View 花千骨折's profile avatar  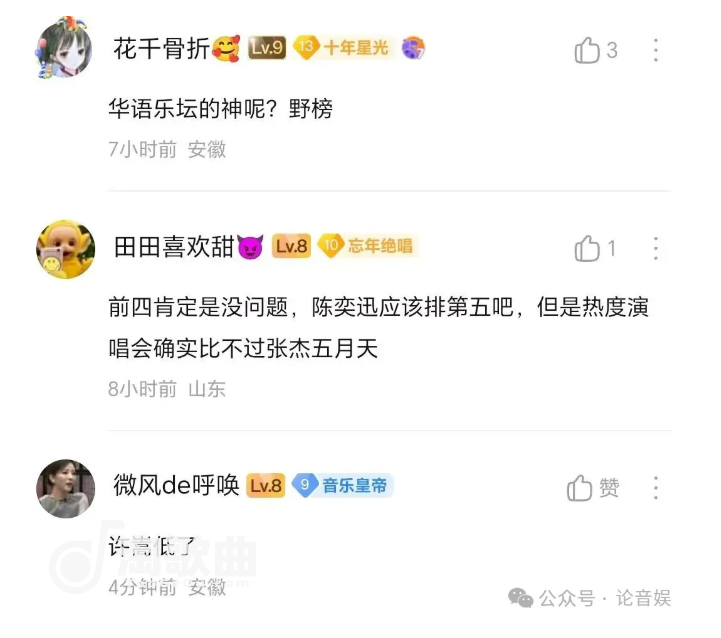point(65,49)
